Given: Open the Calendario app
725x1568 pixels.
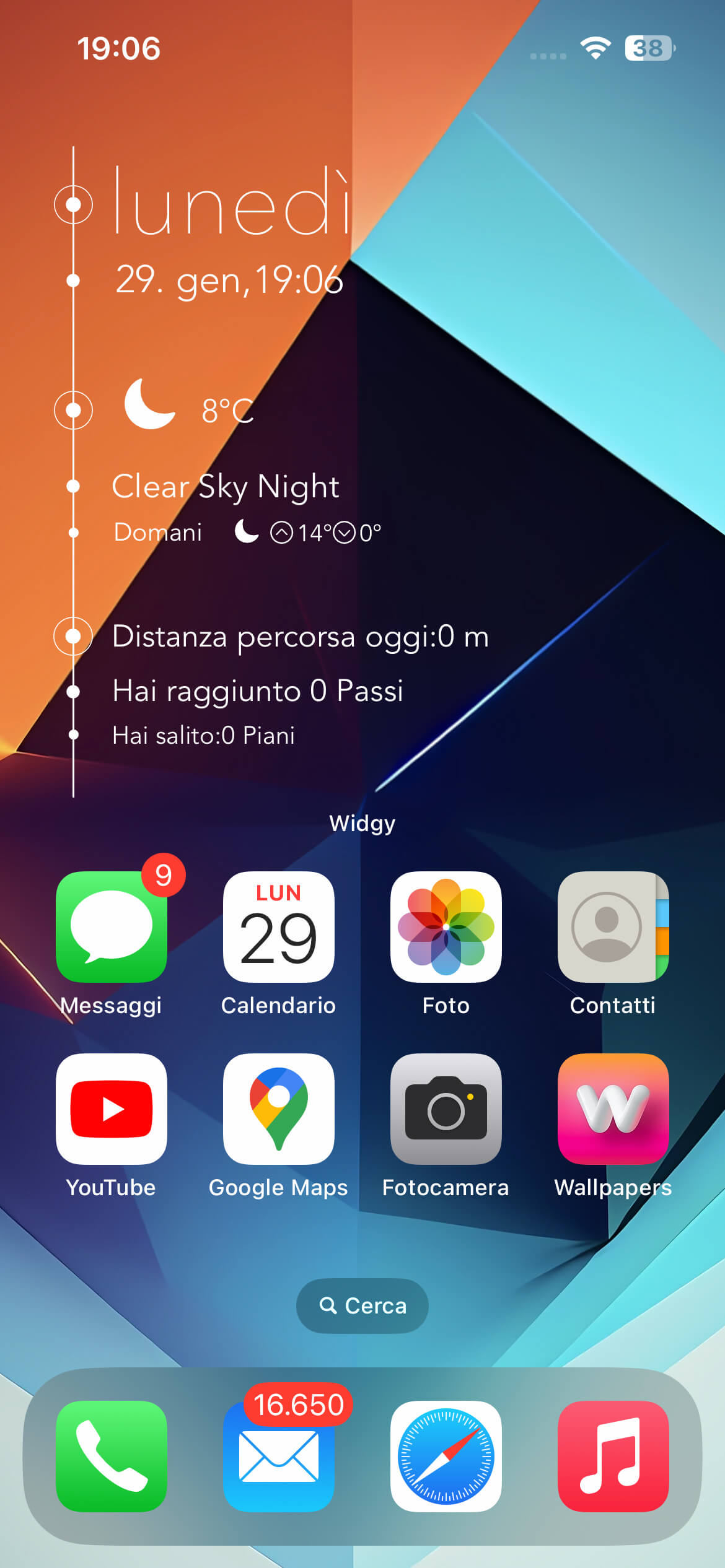Looking at the screenshot, I should (x=279, y=926).
